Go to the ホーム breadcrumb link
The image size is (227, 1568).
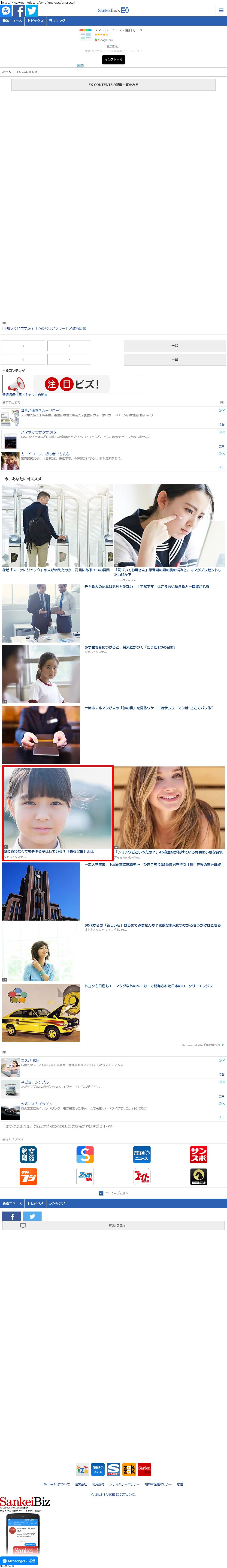7,72
